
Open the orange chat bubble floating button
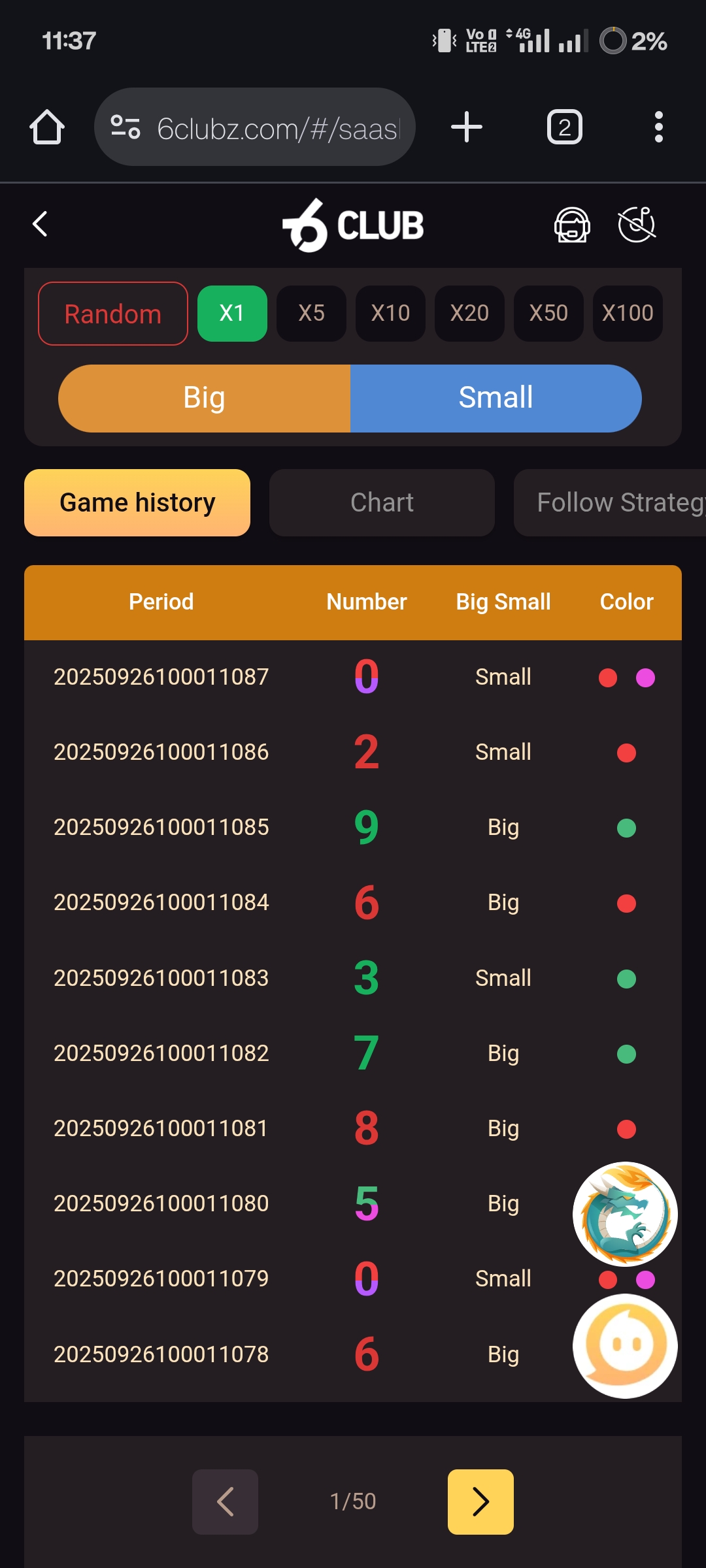[x=625, y=1346]
